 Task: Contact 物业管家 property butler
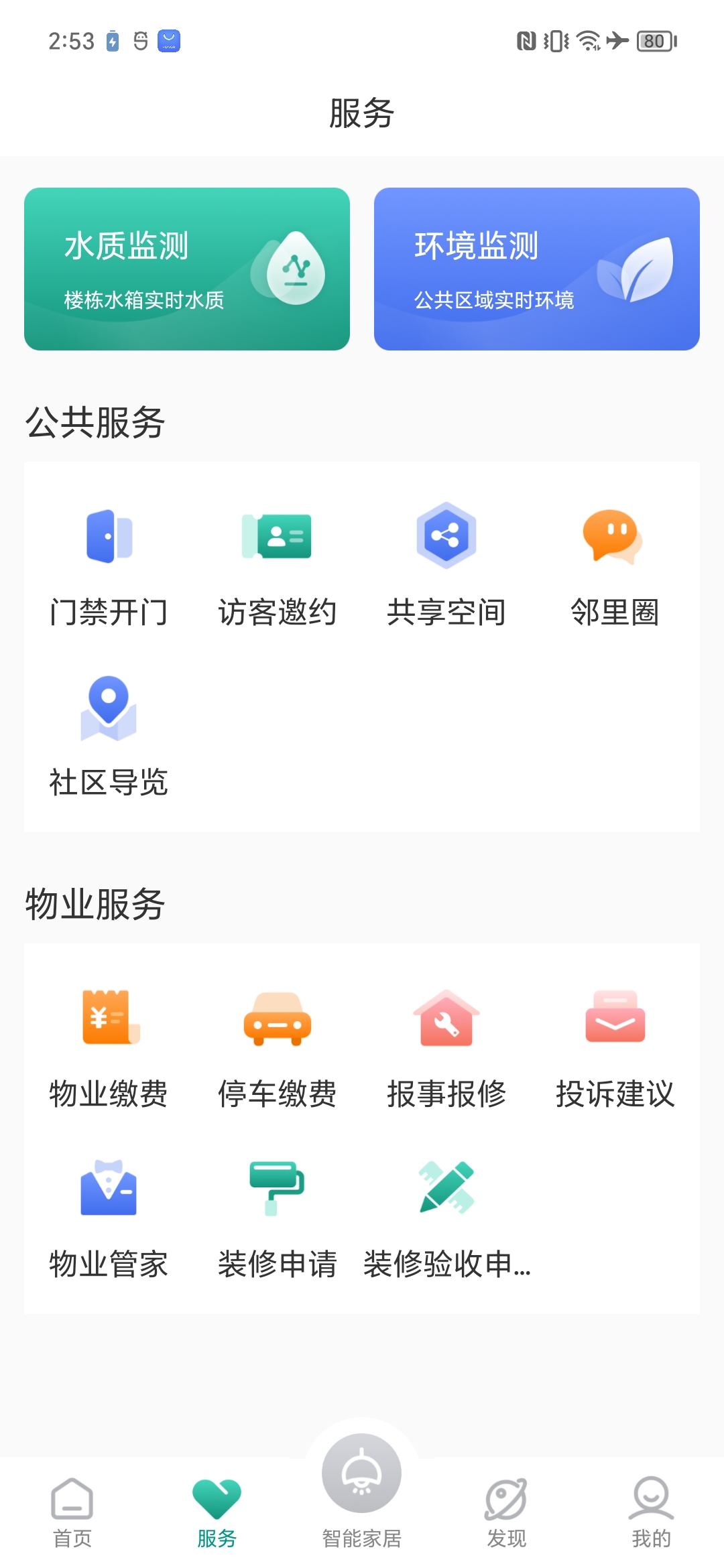click(x=109, y=1218)
